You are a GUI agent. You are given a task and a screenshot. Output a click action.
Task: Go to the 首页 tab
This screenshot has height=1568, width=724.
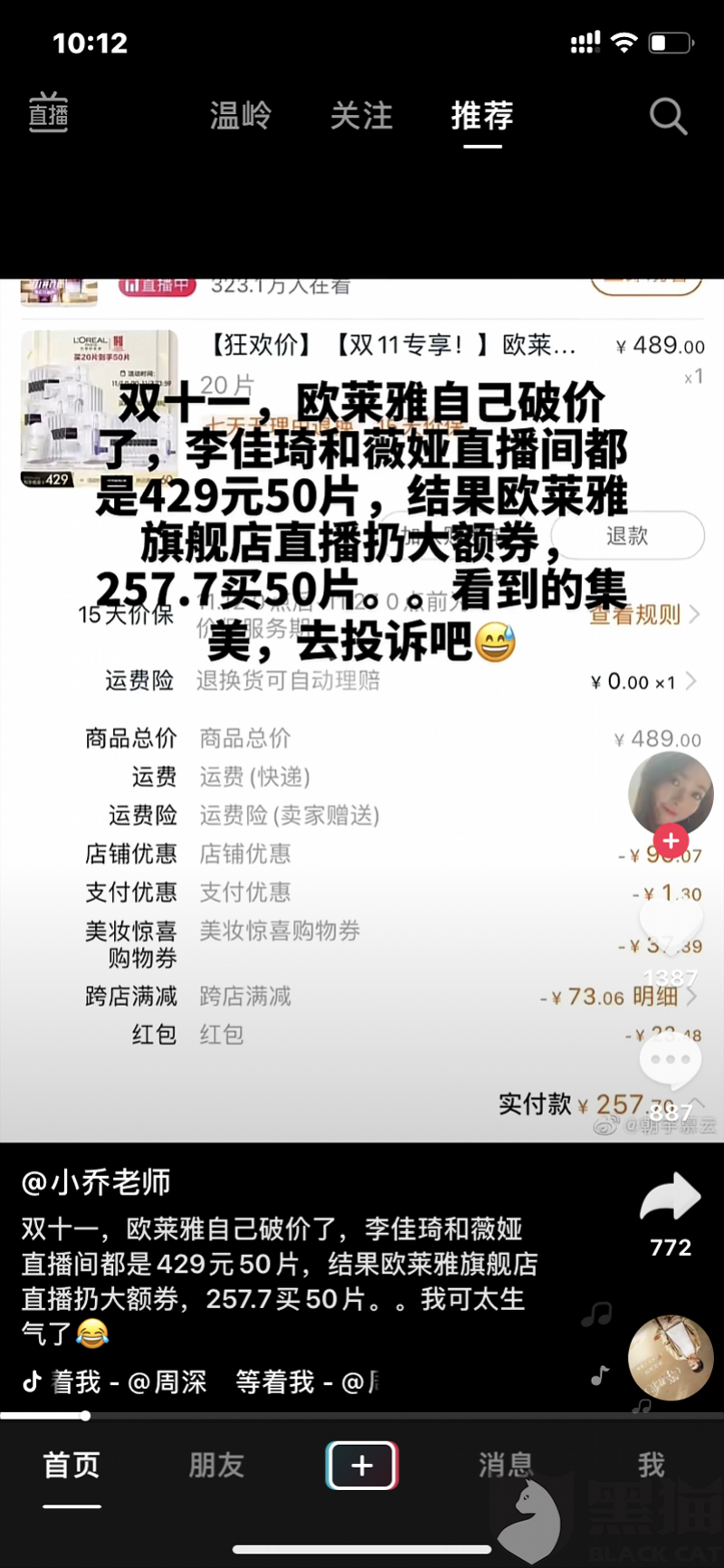click(71, 1465)
